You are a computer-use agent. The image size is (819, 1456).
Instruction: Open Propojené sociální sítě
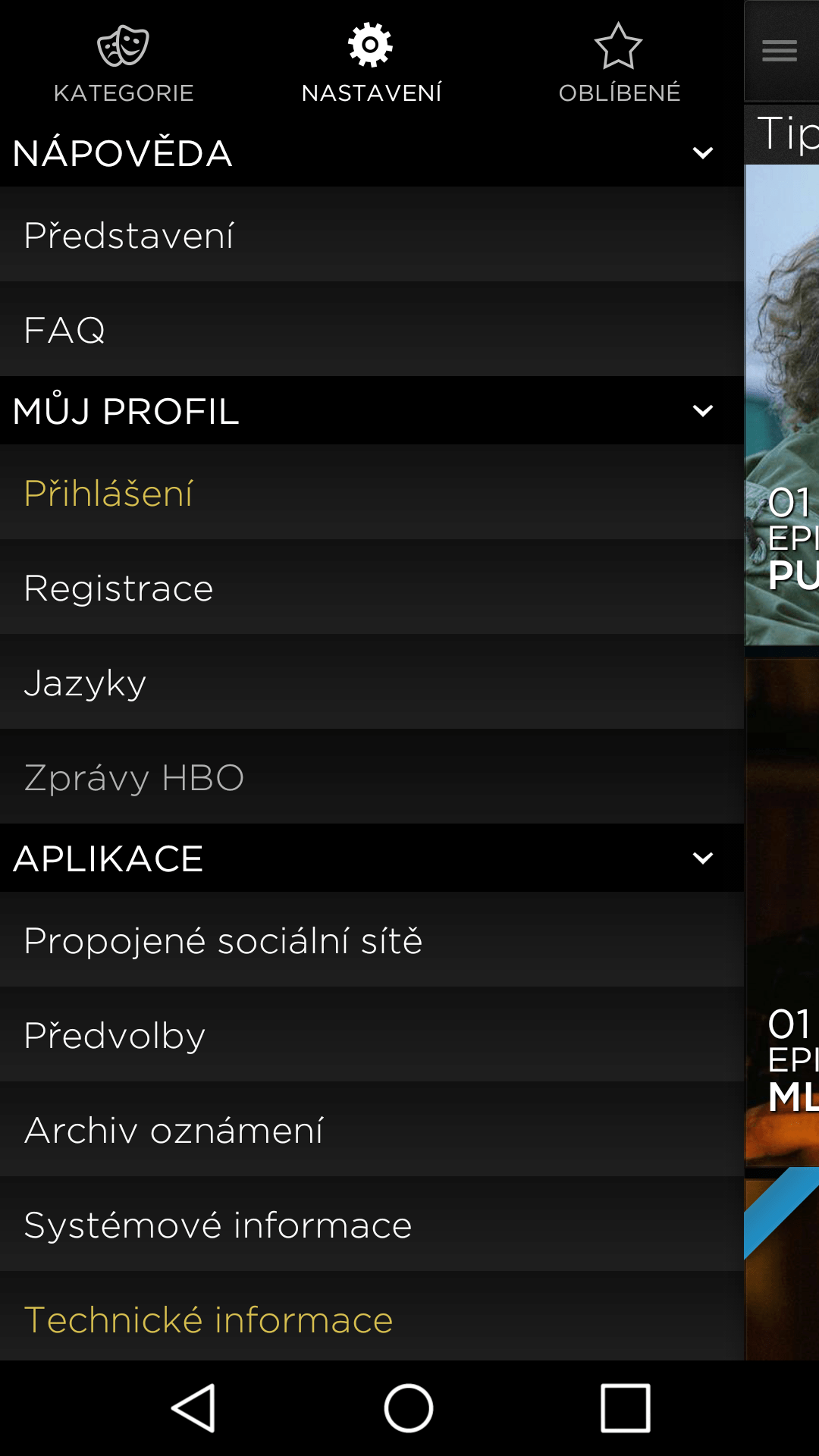(372, 940)
